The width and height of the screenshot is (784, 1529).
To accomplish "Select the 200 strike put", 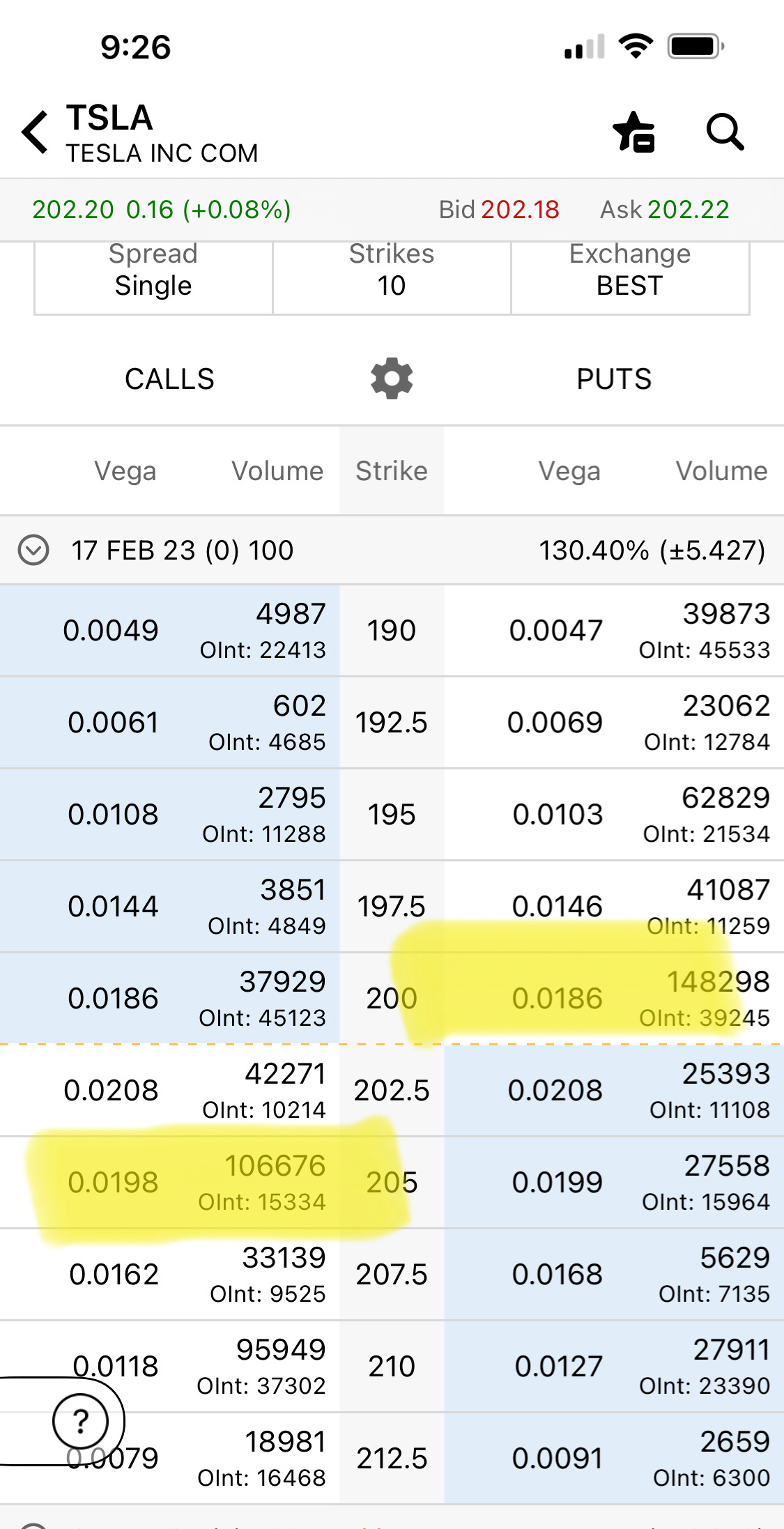I will click(614, 999).
